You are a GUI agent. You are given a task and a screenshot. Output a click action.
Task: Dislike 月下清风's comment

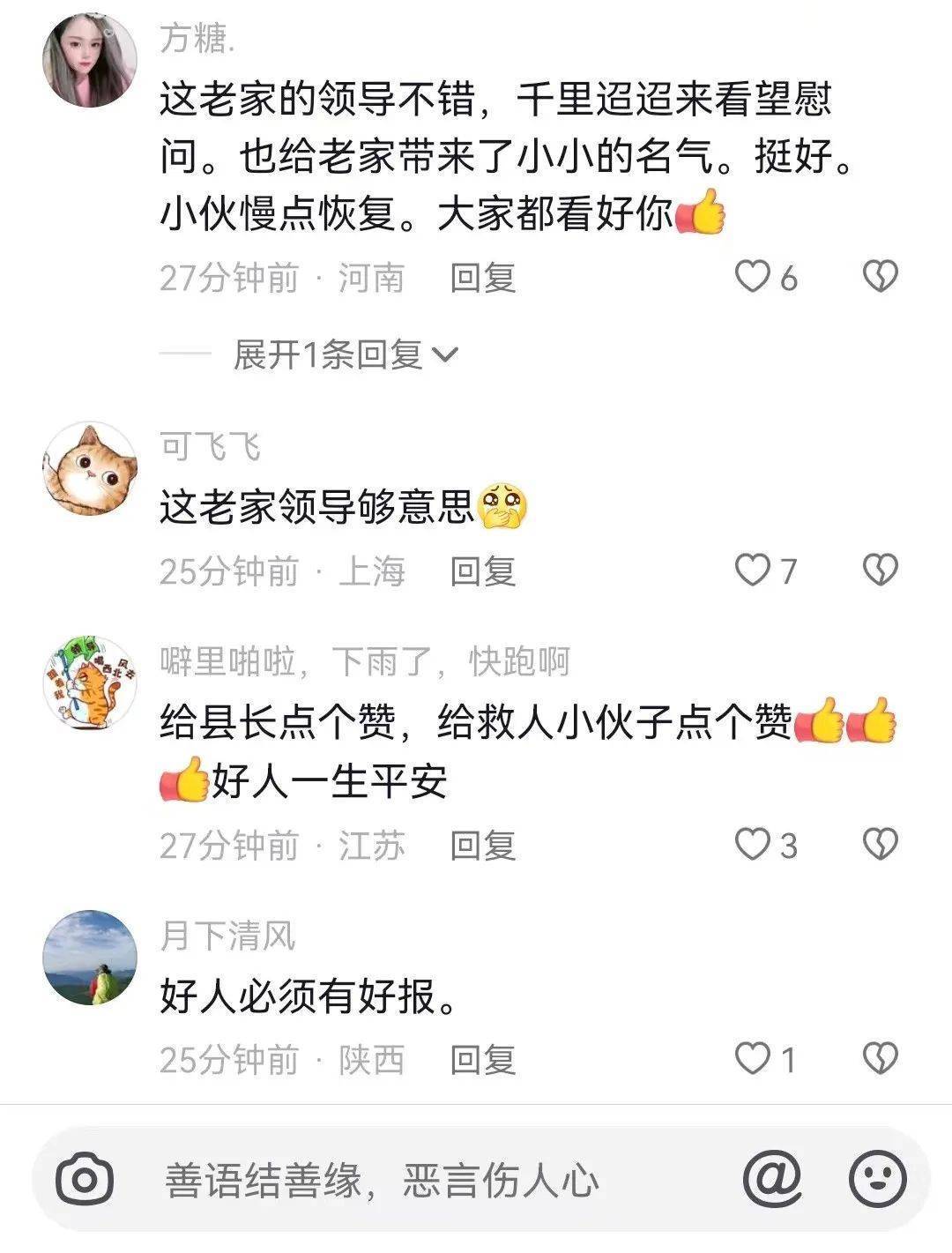[x=879, y=1058]
